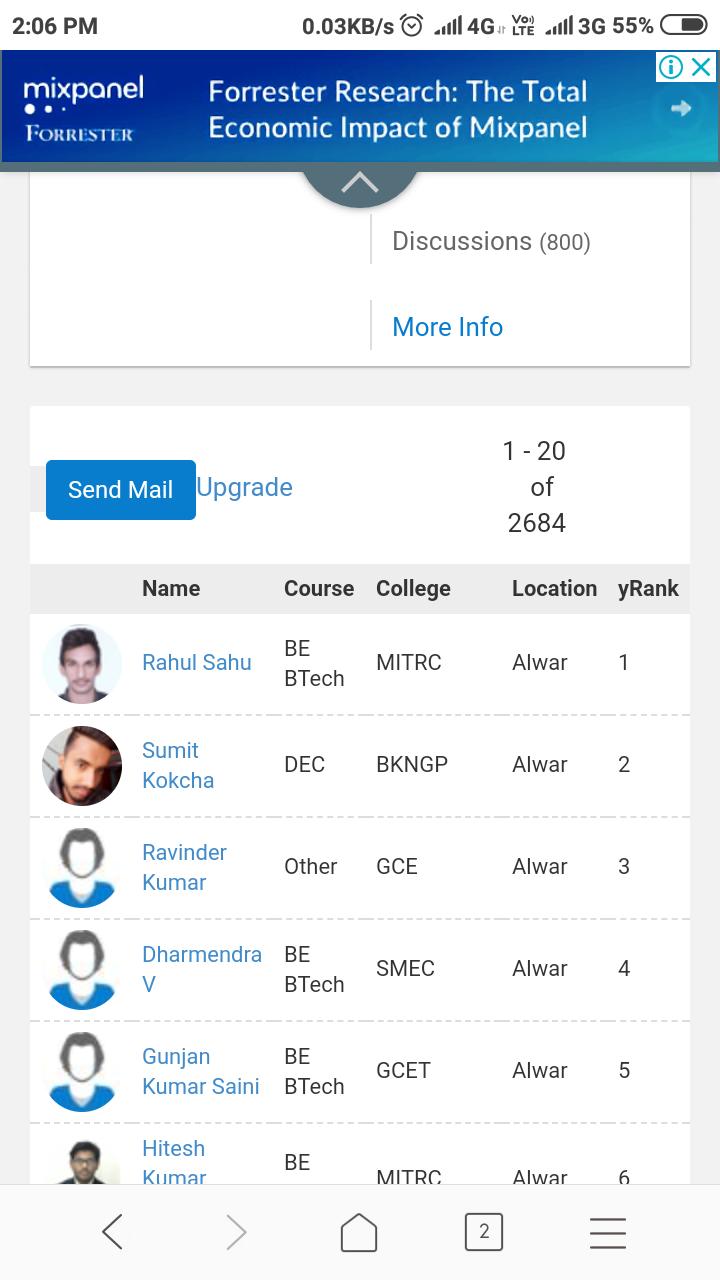Go to the browser home page
Viewport: 720px width, 1280px height.
click(359, 1232)
